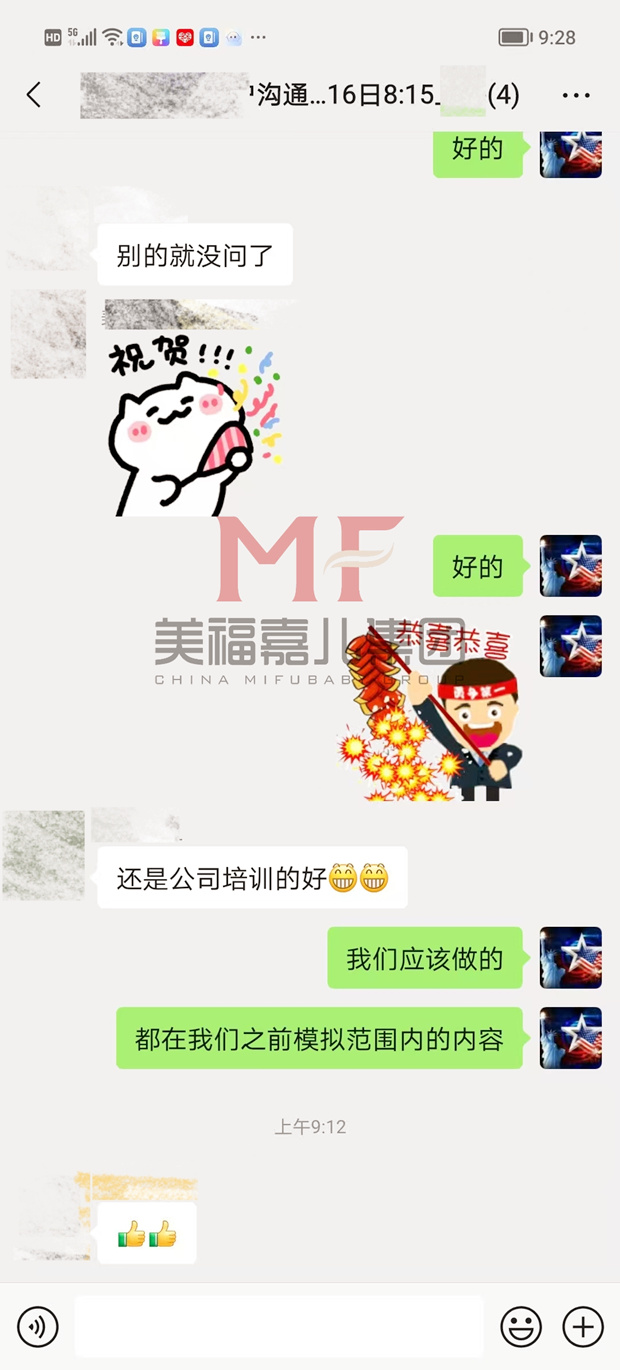Tap the avatar beside 还是公司培训的好
This screenshot has height=1370, width=620.
[x=44, y=856]
